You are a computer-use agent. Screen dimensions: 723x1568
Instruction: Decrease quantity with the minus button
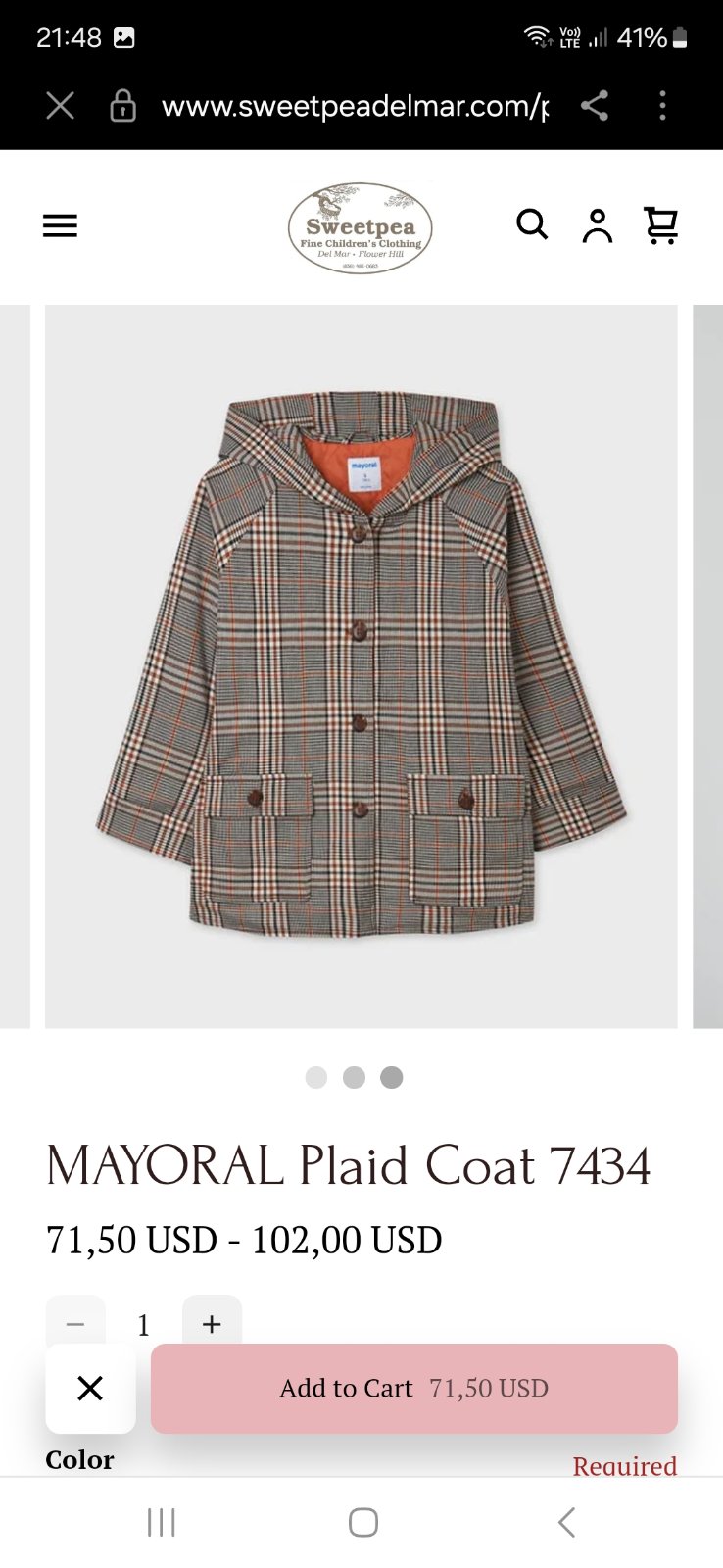click(75, 1324)
